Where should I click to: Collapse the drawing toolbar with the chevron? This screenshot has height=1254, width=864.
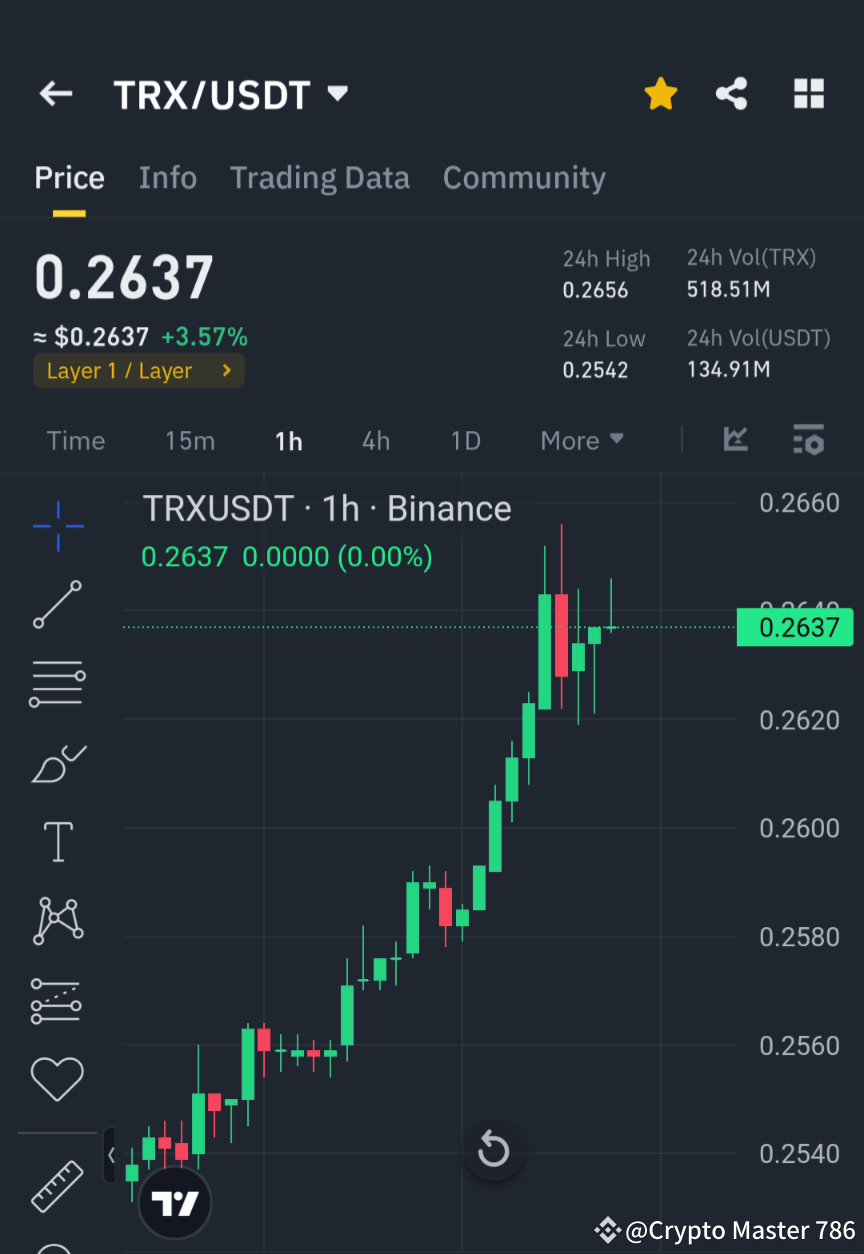110,1154
